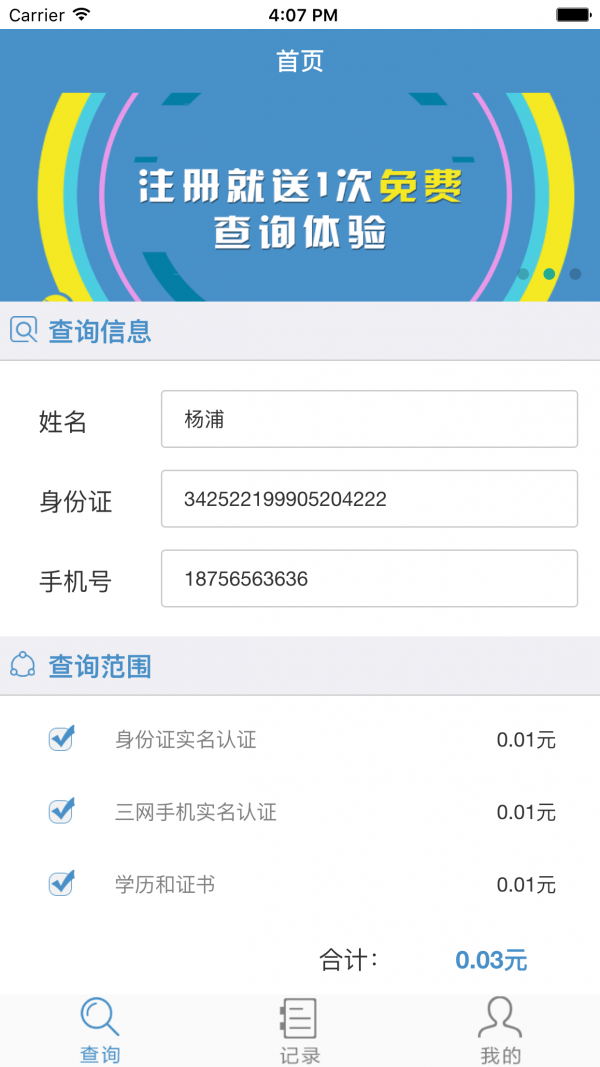
Task: Switch to the 记录 tab
Action: [x=299, y=1030]
